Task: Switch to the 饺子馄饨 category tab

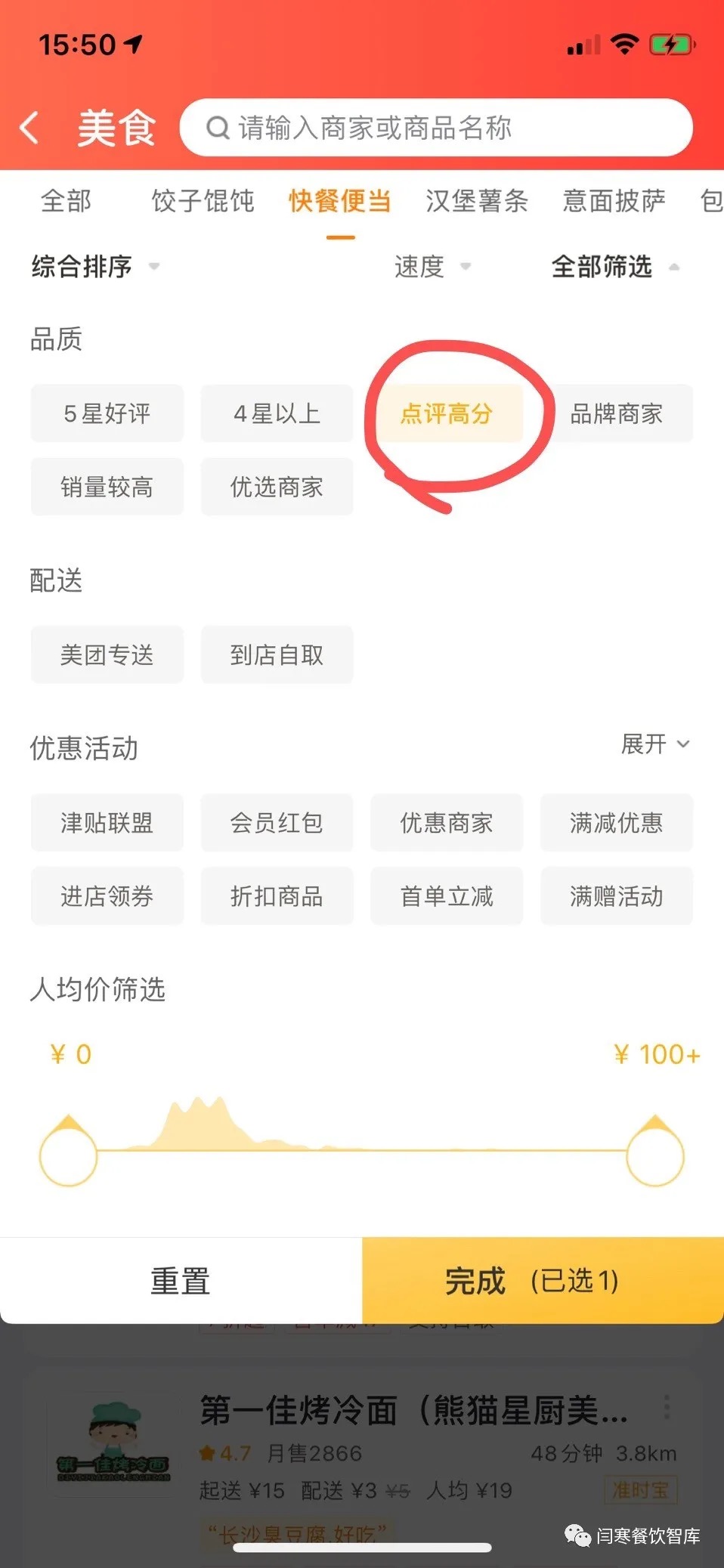Action: [203, 201]
